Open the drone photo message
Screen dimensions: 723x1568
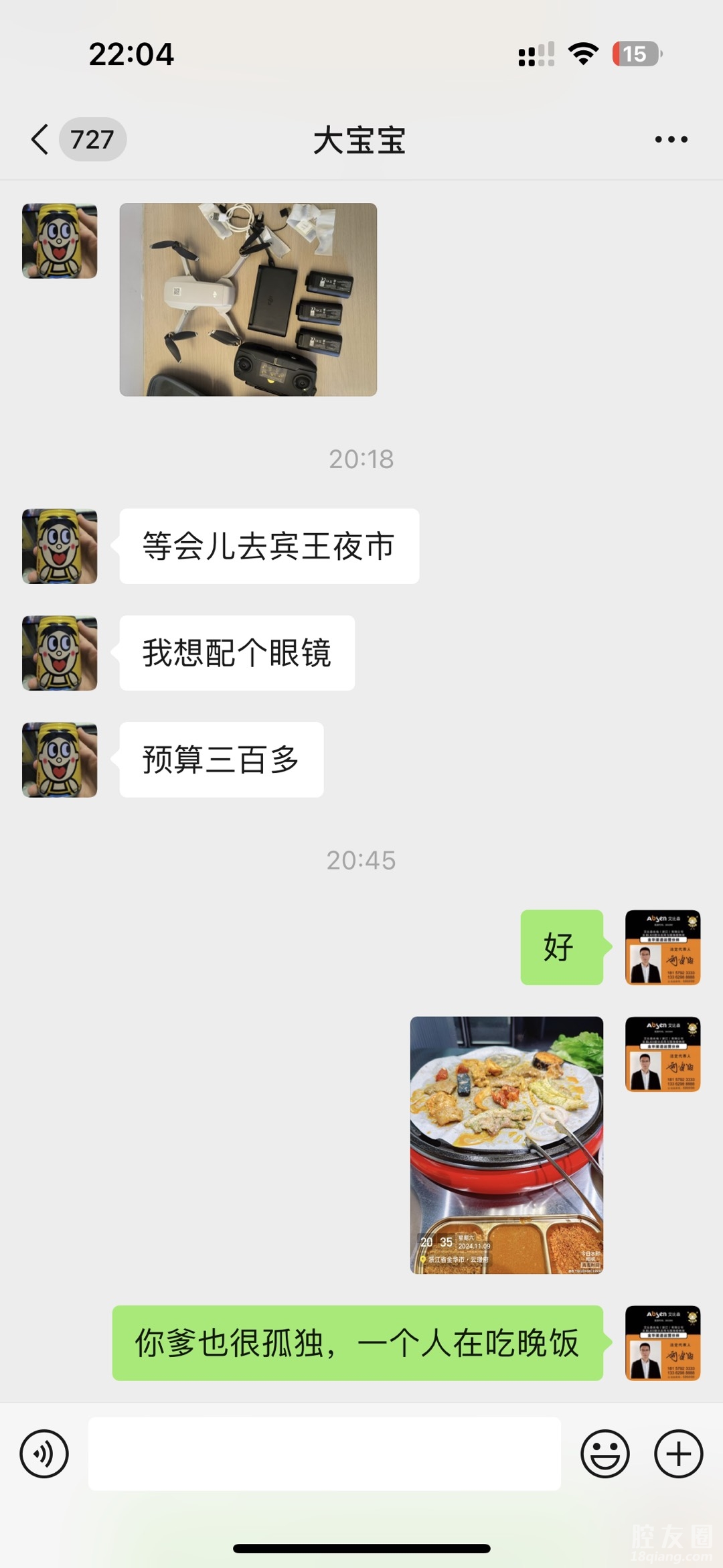click(248, 299)
